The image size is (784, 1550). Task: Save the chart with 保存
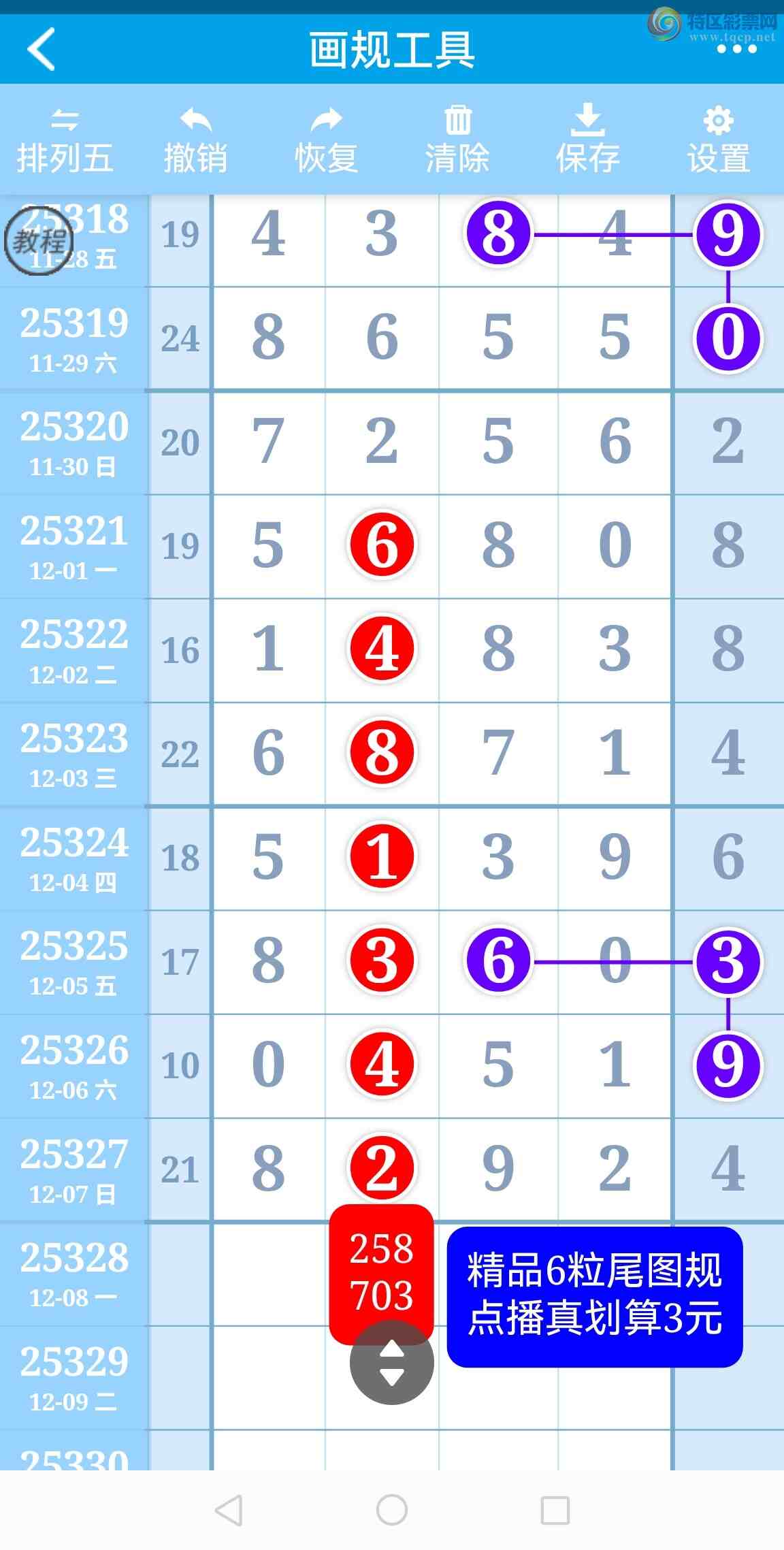click(587, 142)
